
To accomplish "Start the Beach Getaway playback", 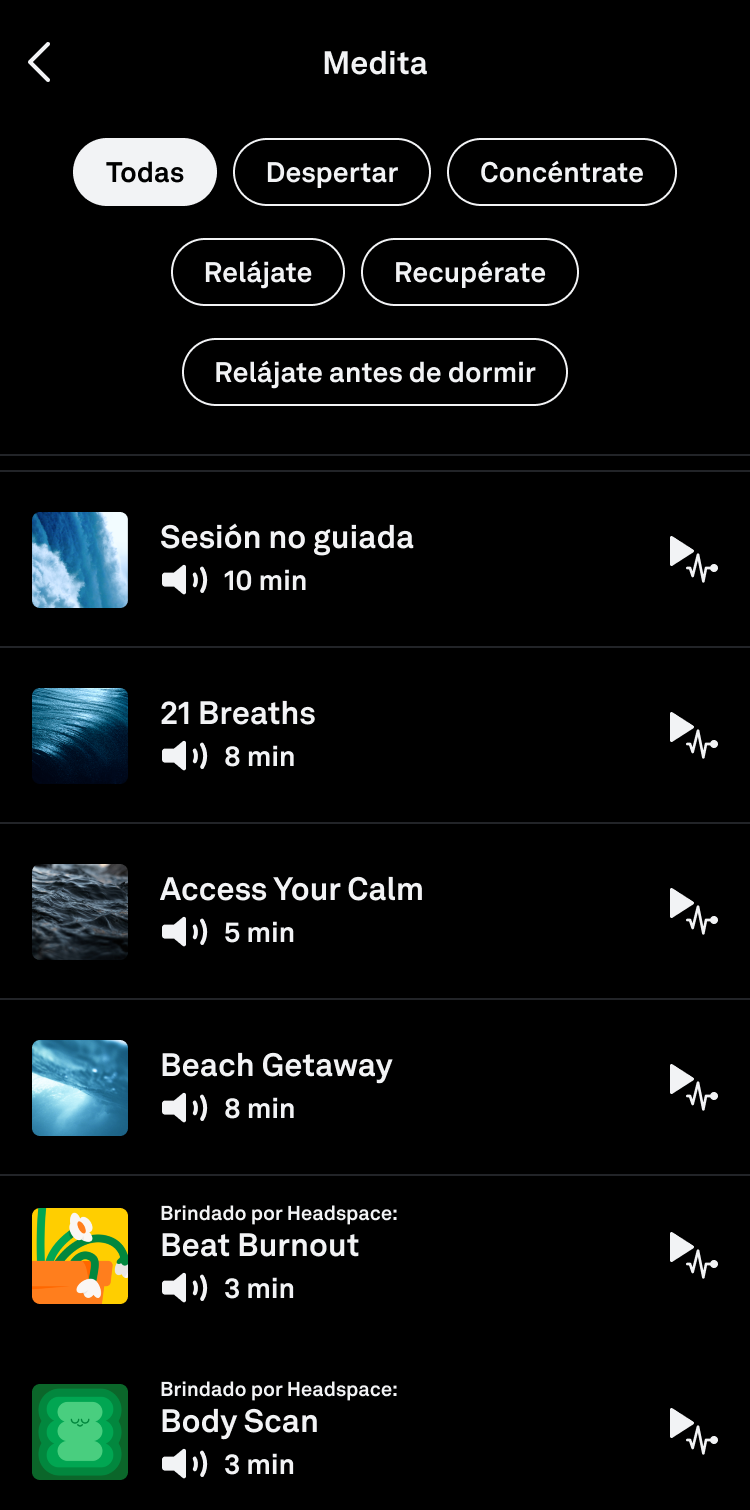I will pyautogui.click(x=693, y=1086).
